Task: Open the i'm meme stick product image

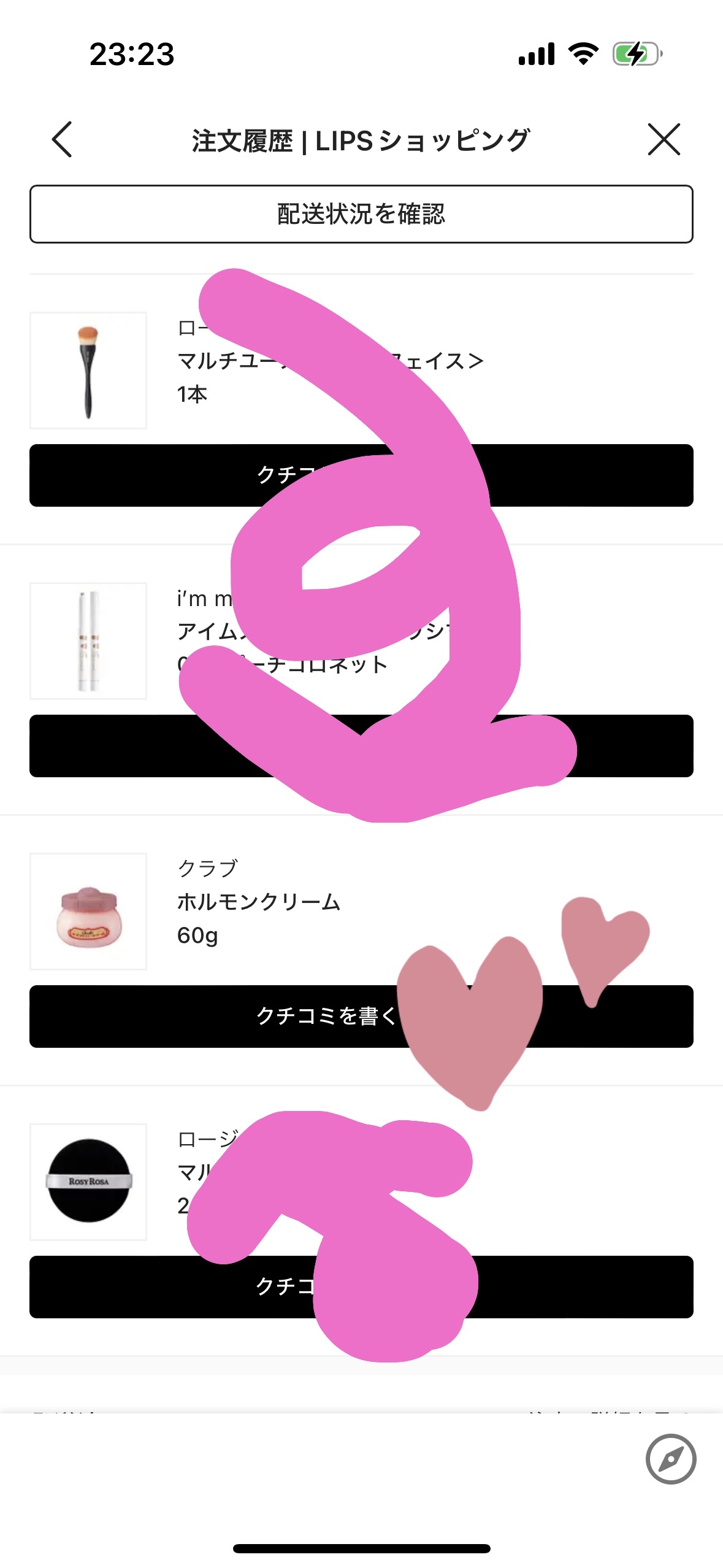Action: tap(88, 641)
